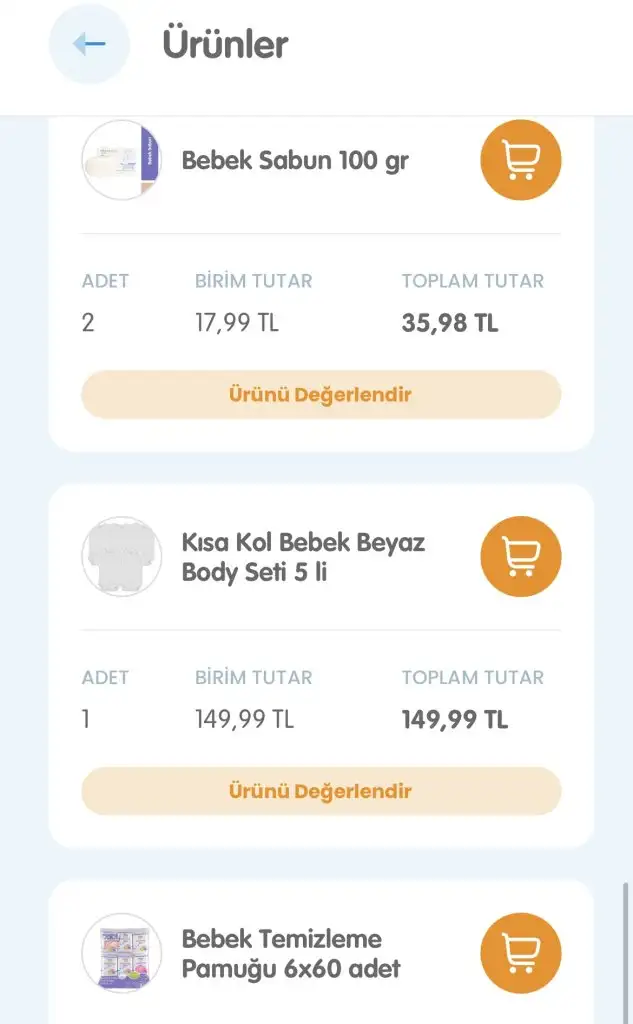Screen dimensions: 633x1024
Task: Add Kısa Kol Bebek Beyaz Body Seti to cart
Action: tap(520, 556)
